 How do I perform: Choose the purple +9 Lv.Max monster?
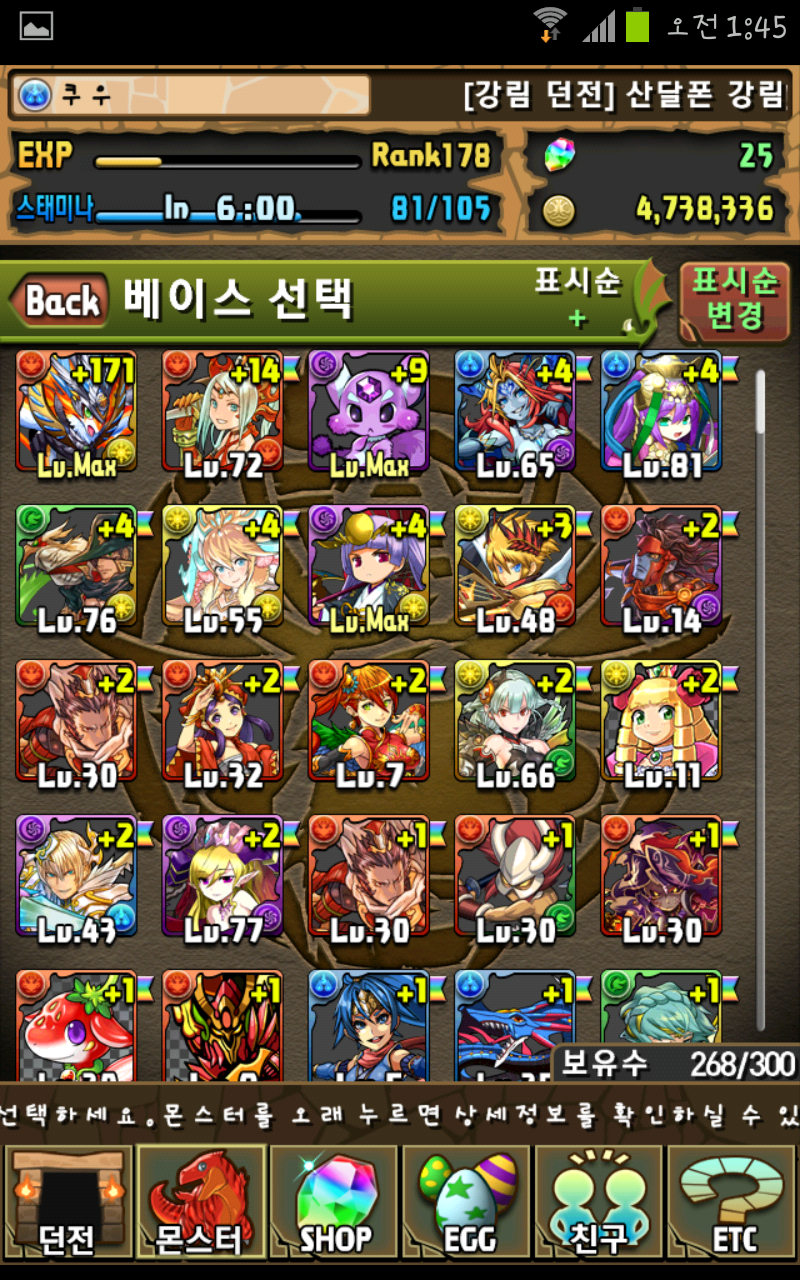[x=368, y=412]
